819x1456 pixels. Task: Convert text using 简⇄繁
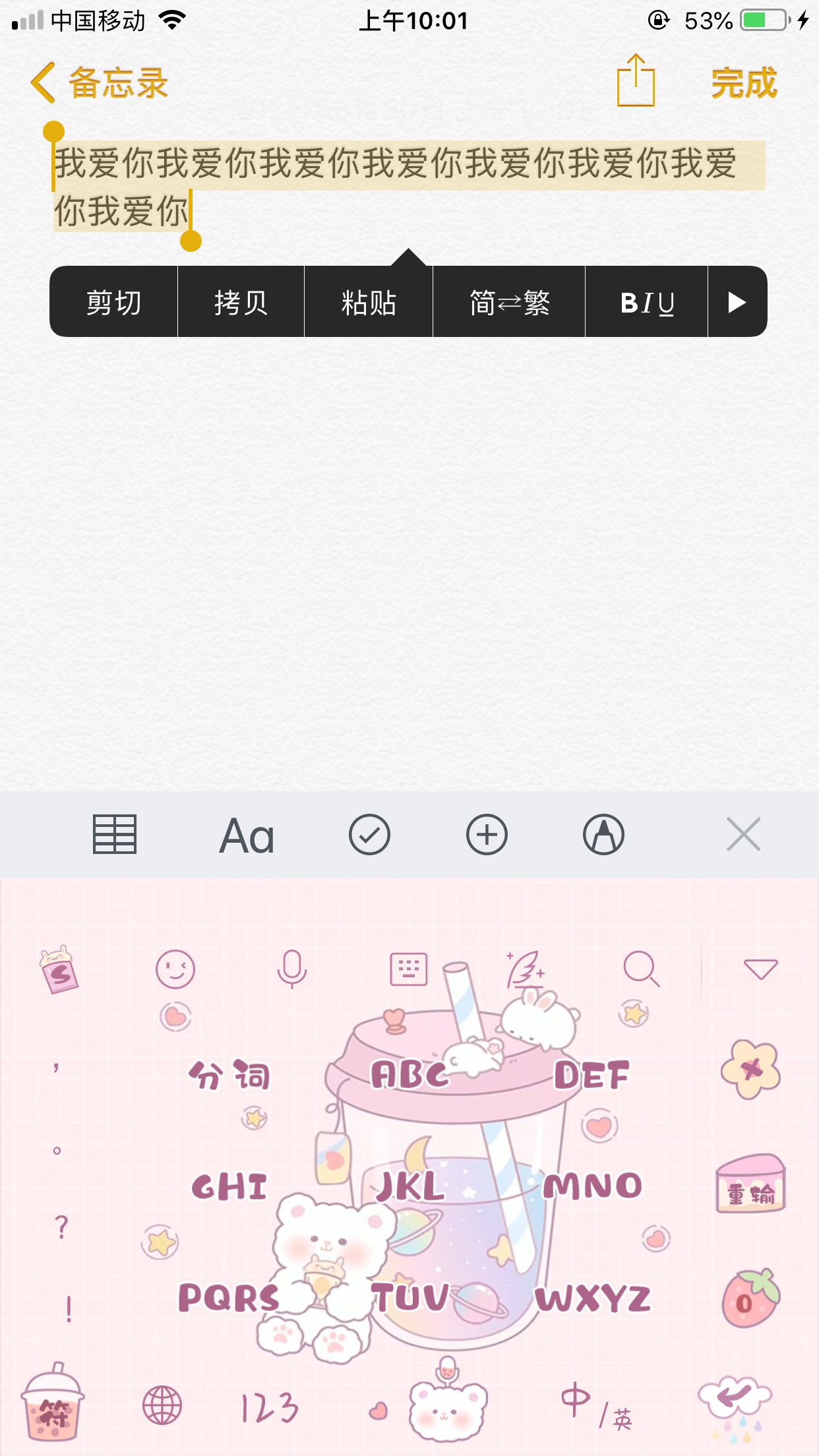point(509,303)
